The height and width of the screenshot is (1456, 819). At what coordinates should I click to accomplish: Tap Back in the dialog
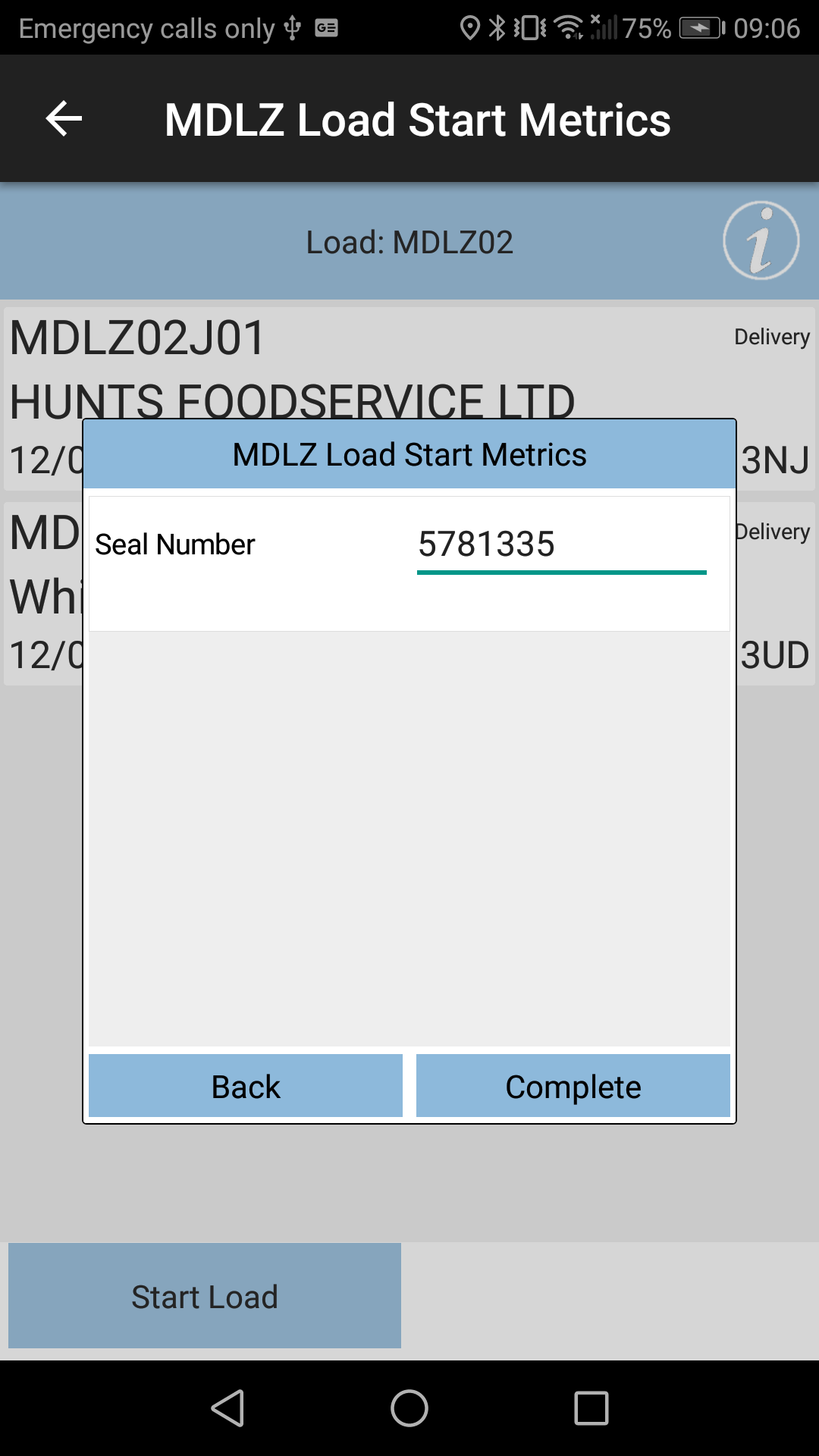[246, 1085]
